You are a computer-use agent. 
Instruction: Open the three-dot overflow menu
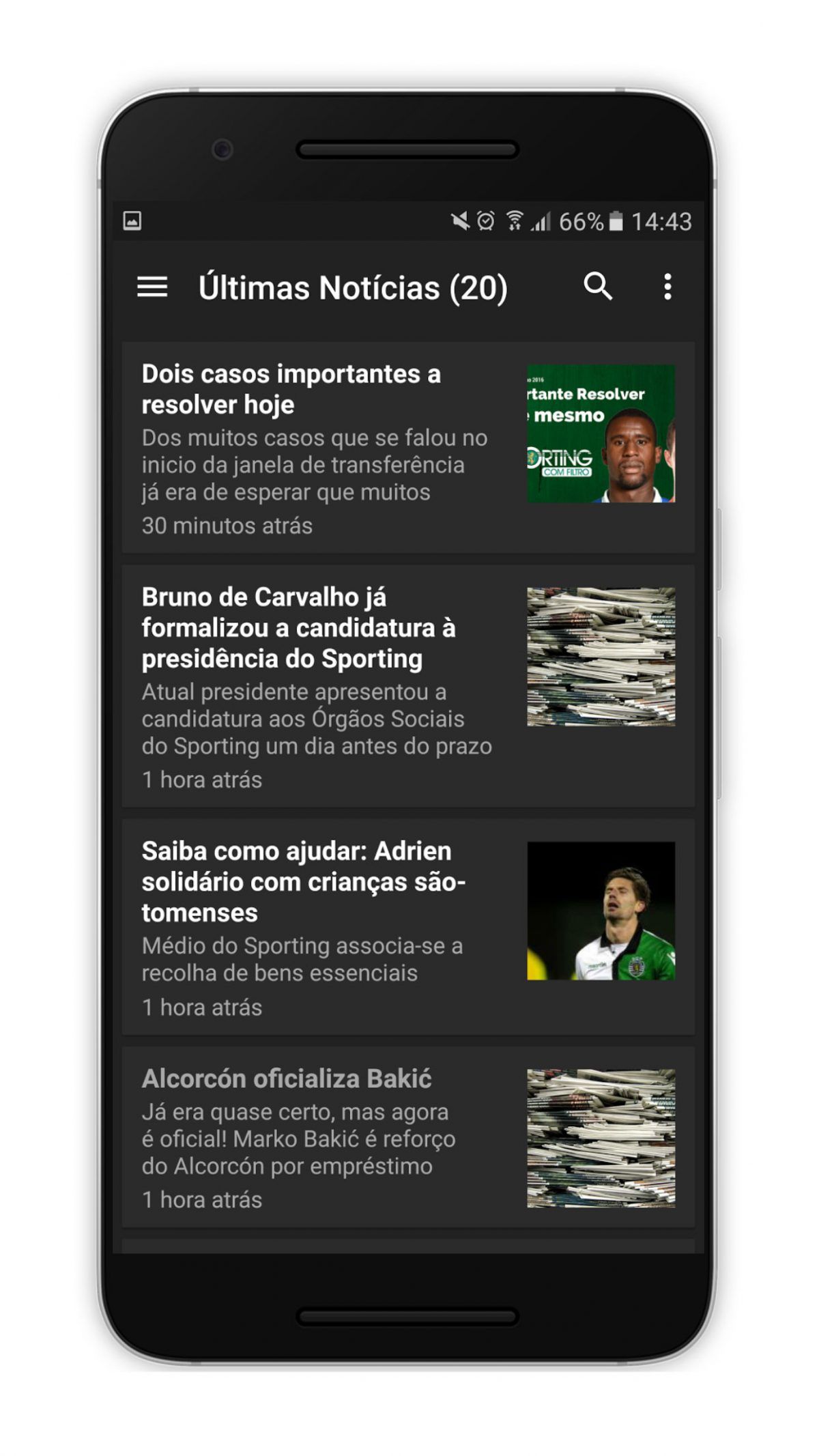[x=667, y=287]
